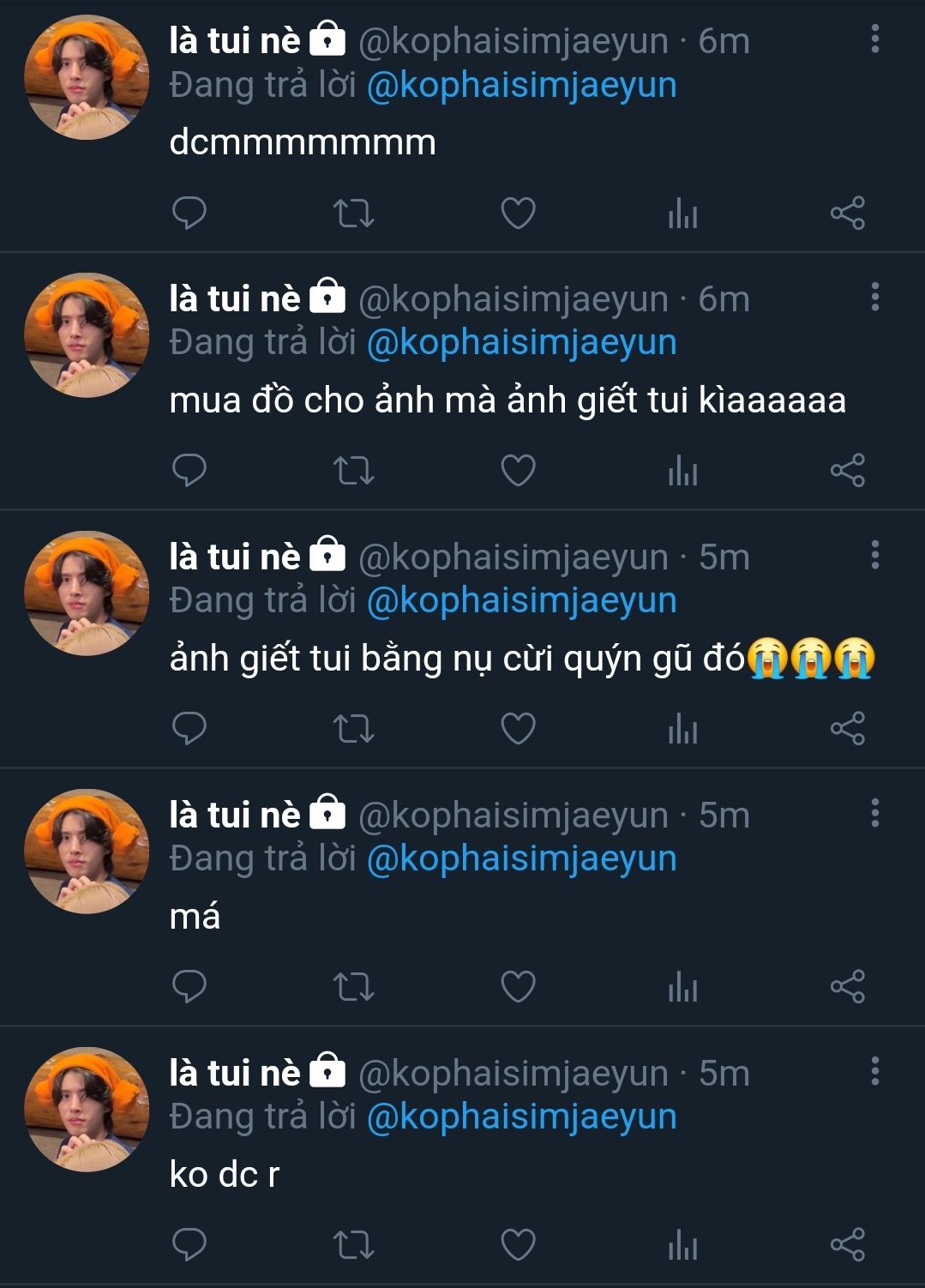
Task: Open overflow menu on 'dcmmmmmmm' tweet
Action: [874, 39]
